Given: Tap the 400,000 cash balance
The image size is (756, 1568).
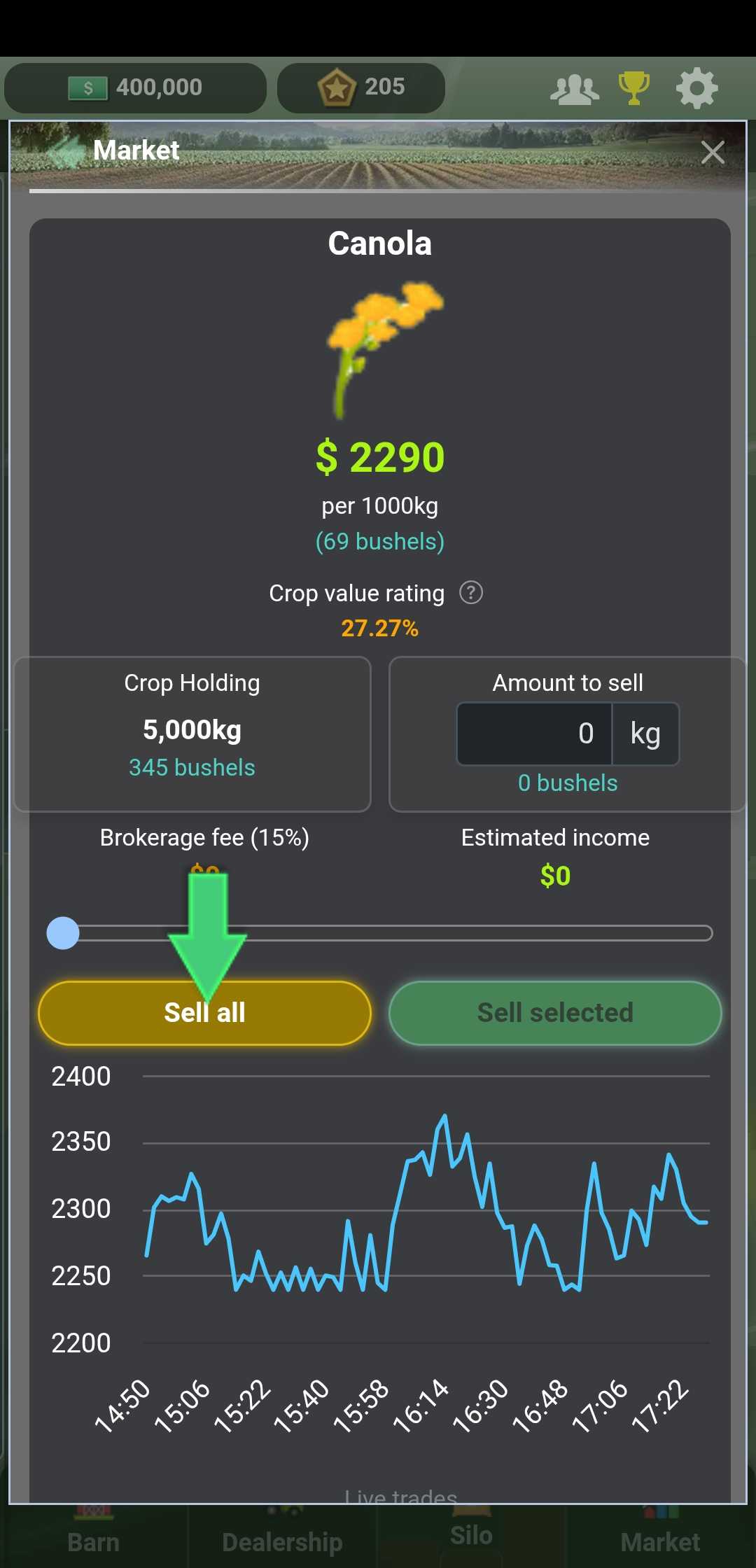Looking at the screenshot, I should [x=135, y=87].
